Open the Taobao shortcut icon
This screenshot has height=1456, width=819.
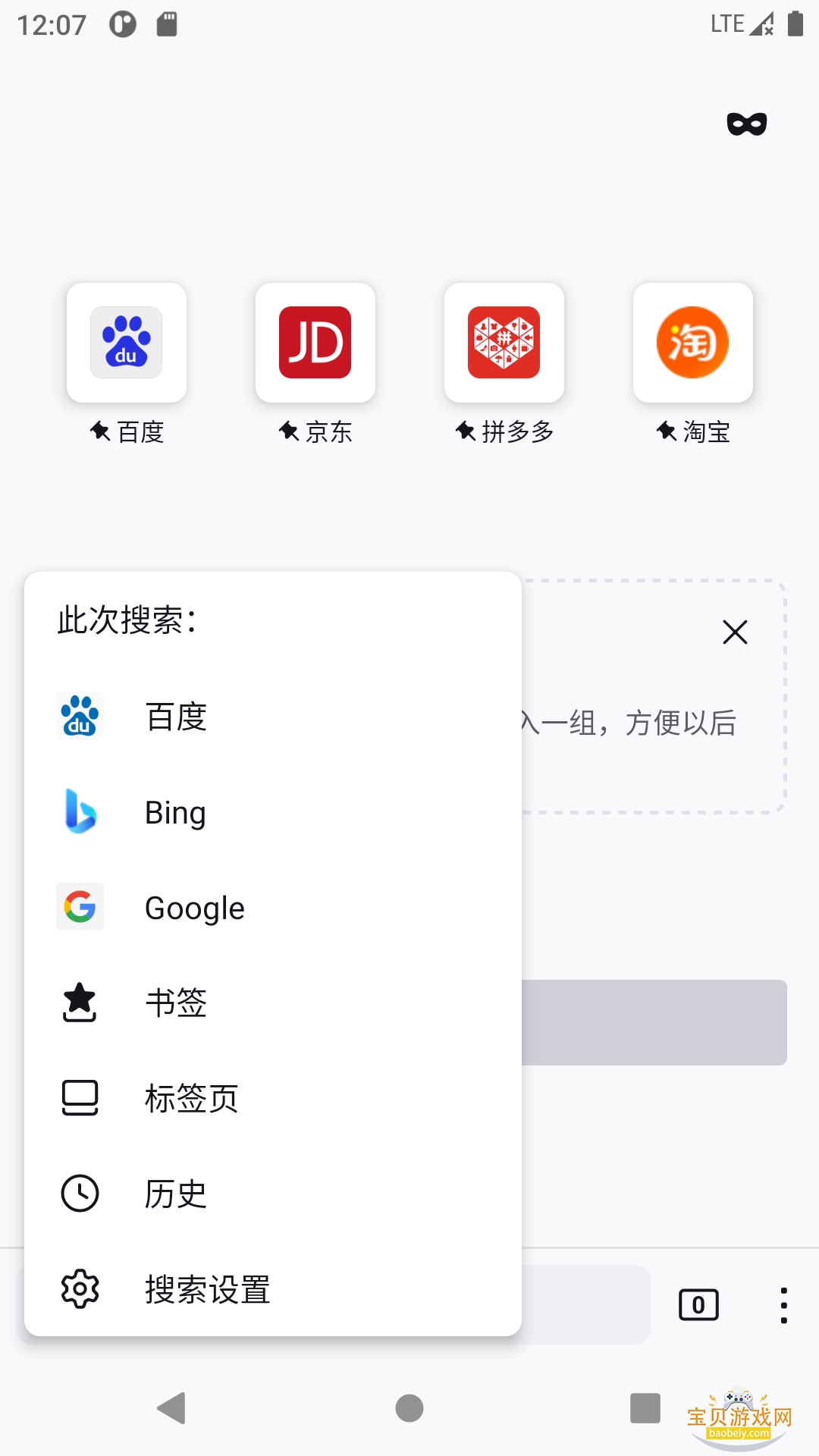point(692,343)
